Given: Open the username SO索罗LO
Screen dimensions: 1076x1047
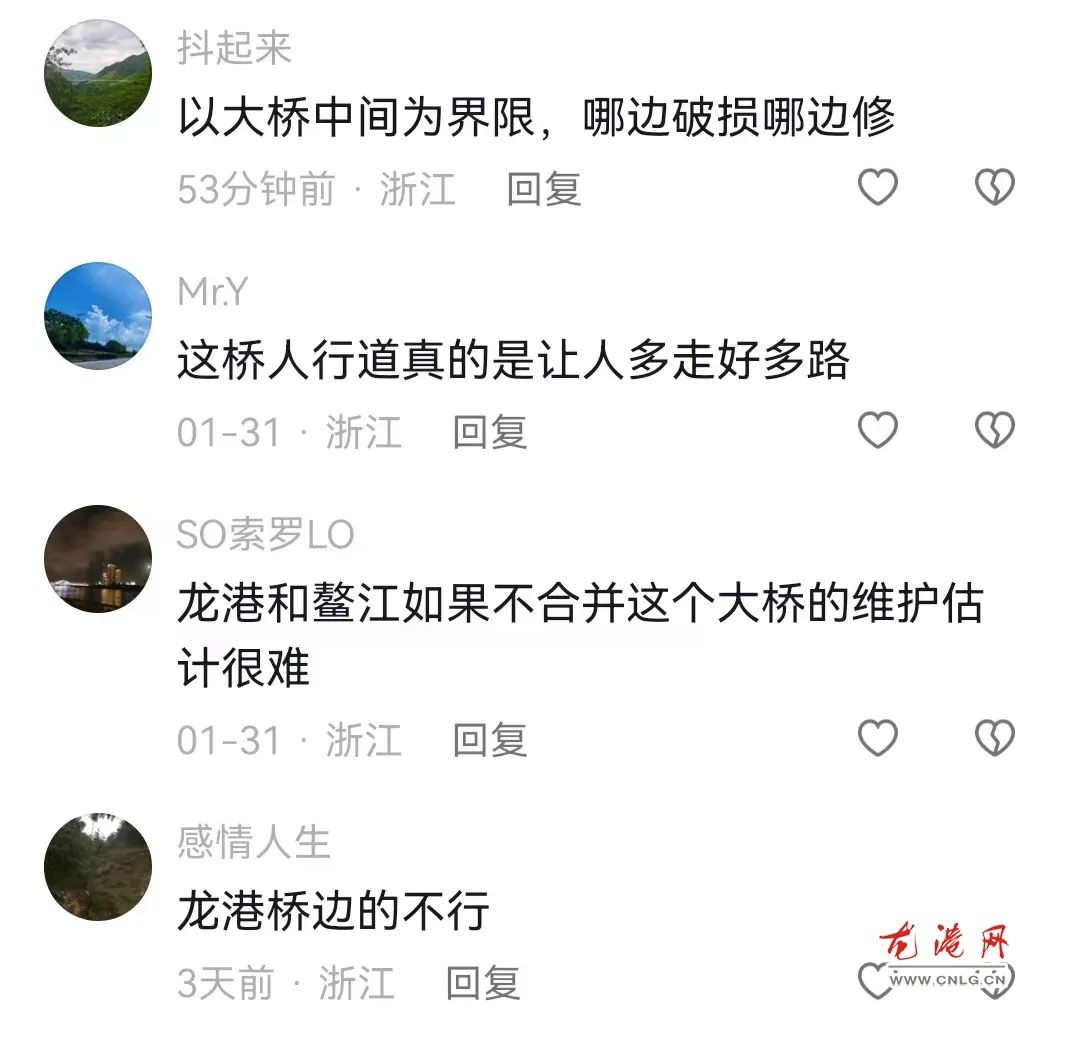Looking at the screenshot, I should (x=265, y=535).
